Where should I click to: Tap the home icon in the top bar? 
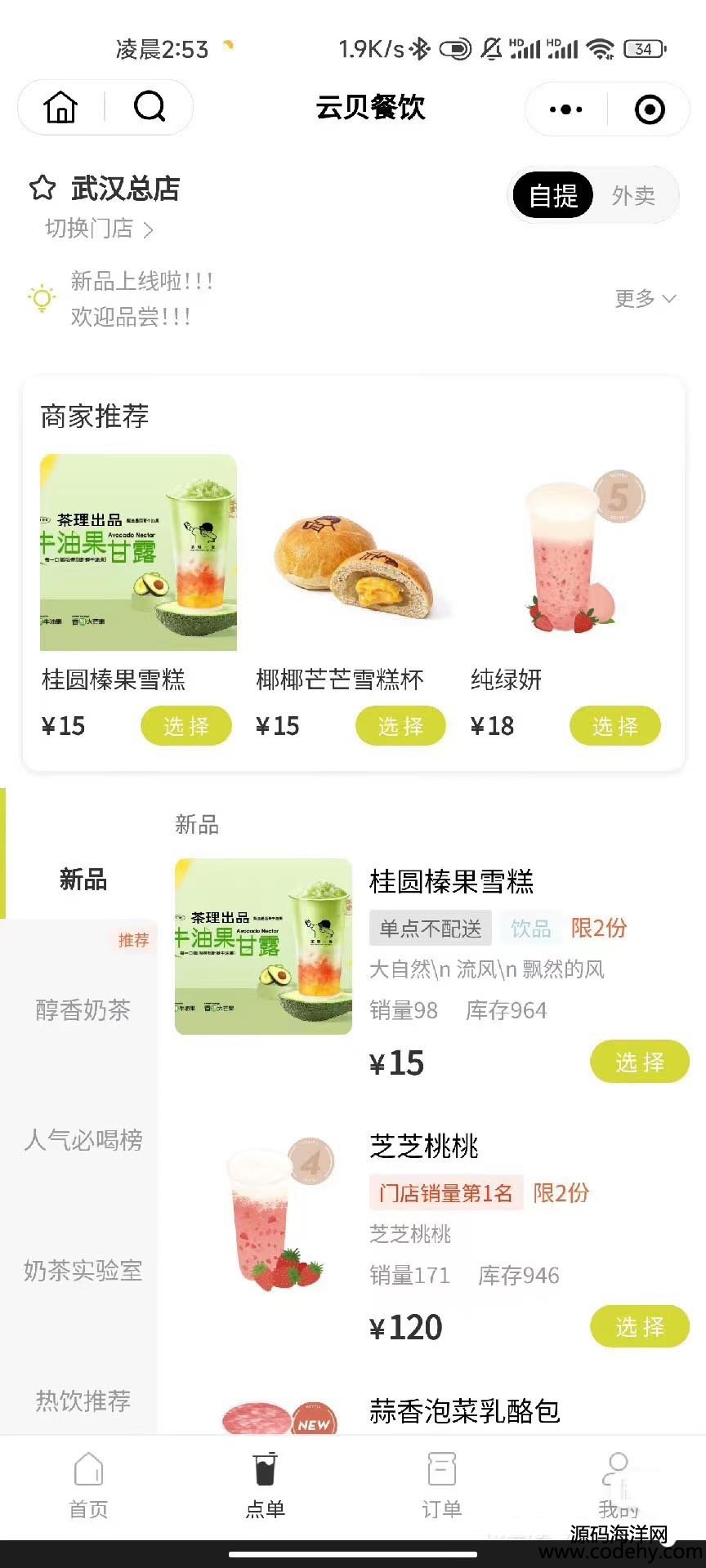point(61,107)
